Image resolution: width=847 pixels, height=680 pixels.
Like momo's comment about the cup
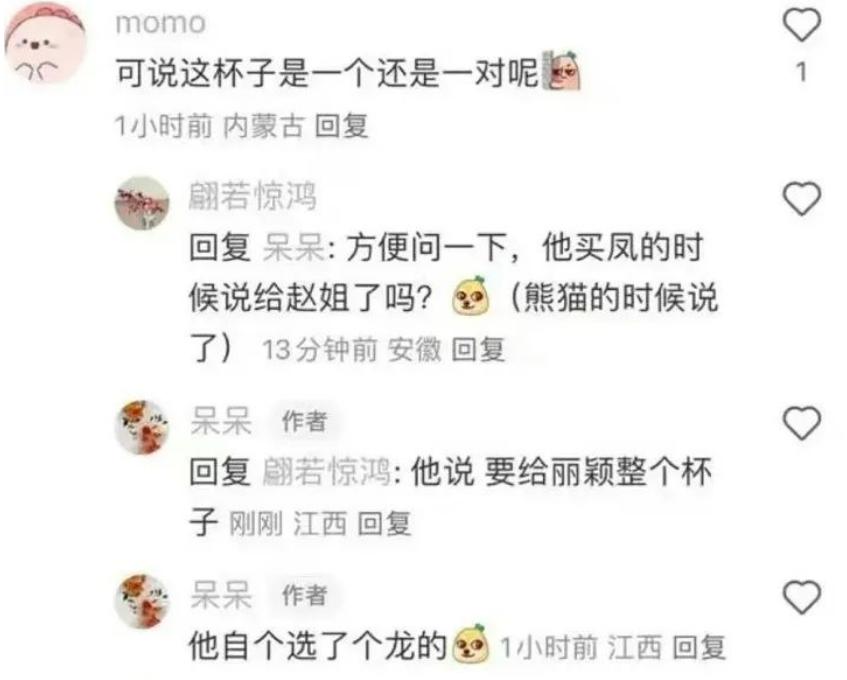pos(799,27)
